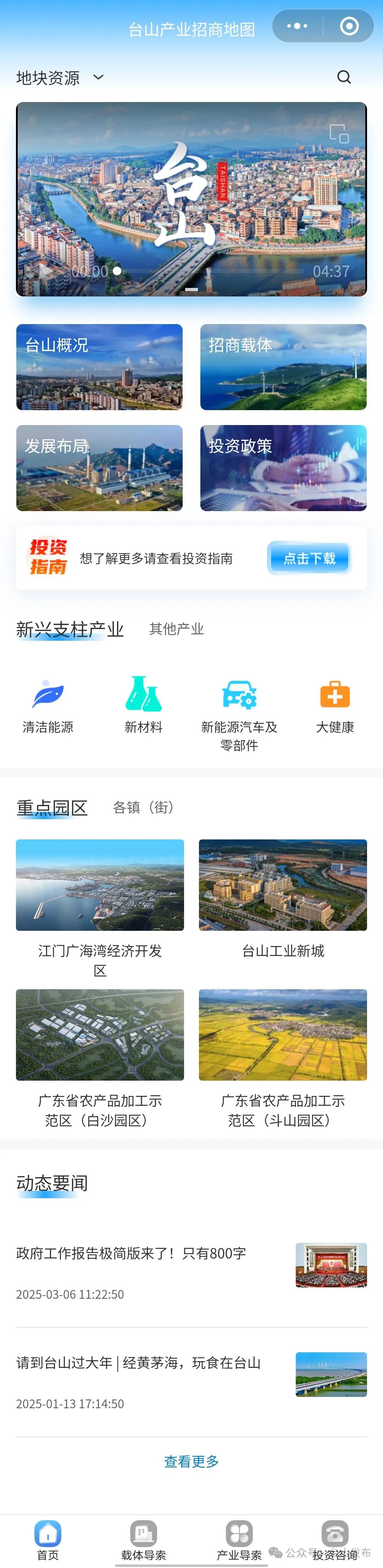Switch to the 投资咨询 bottom tab

point(335,1540)
